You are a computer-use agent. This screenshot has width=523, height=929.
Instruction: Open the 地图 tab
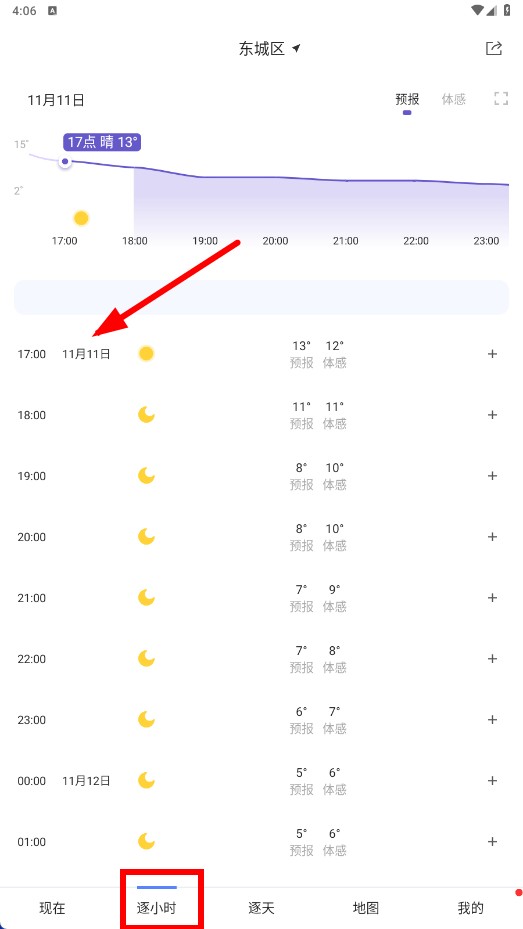click(x=366, y=908)
